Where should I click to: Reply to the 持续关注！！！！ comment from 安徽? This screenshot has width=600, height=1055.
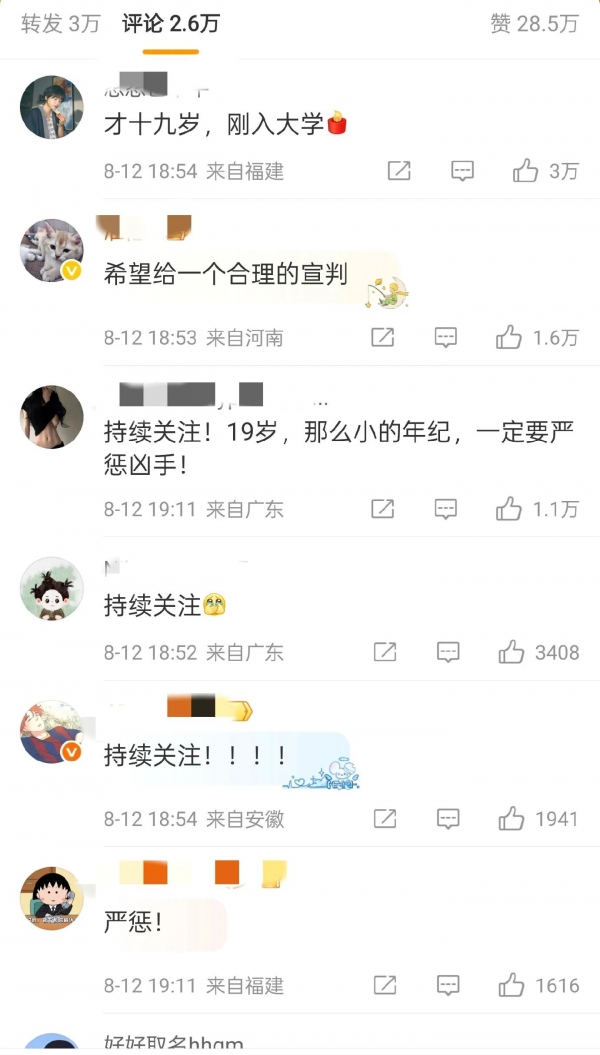pyautogui.click(x=448, y=819)
